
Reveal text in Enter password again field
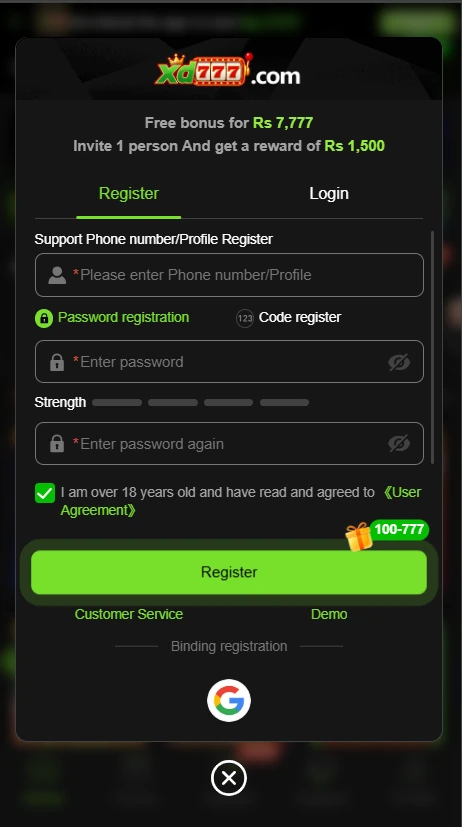pos(399,444)
